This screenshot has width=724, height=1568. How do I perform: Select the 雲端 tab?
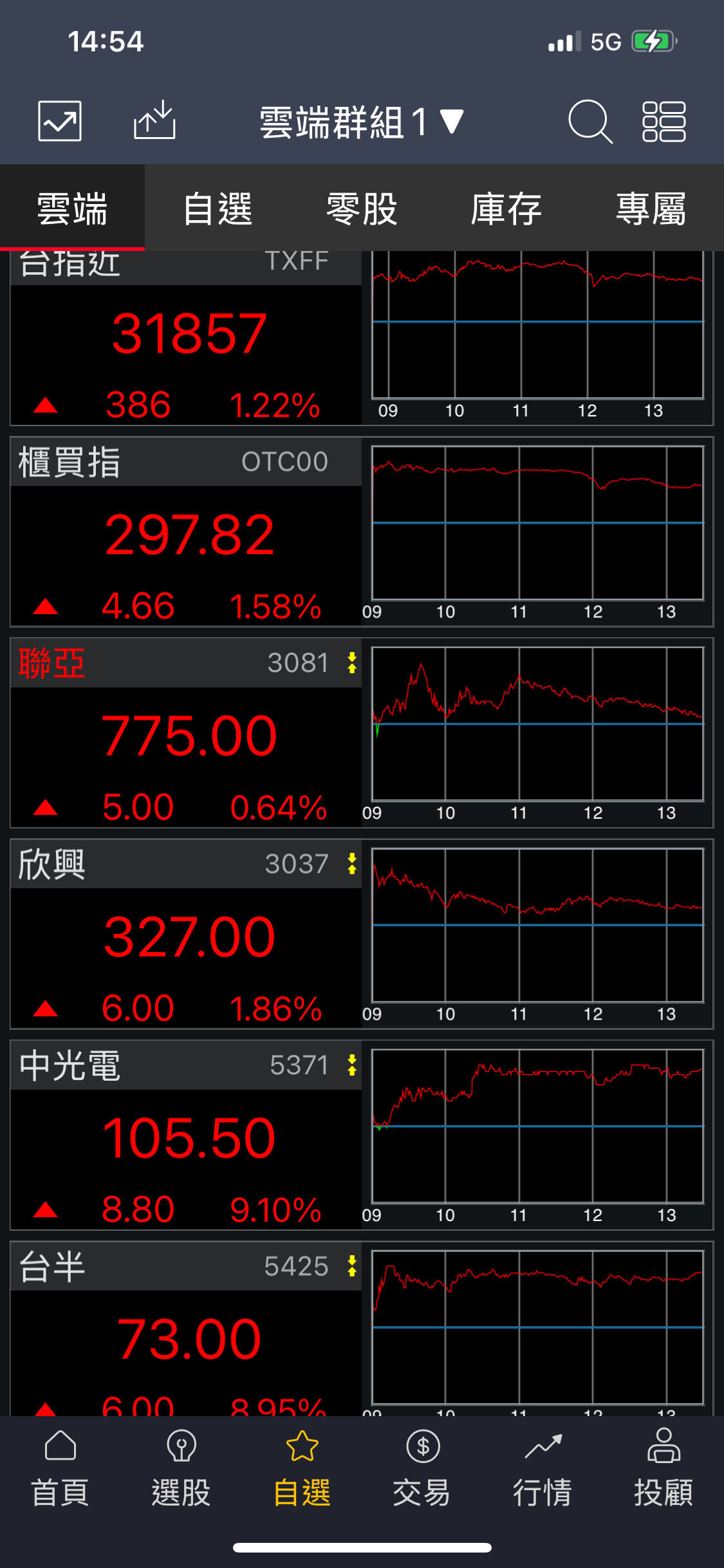(72, 209)
